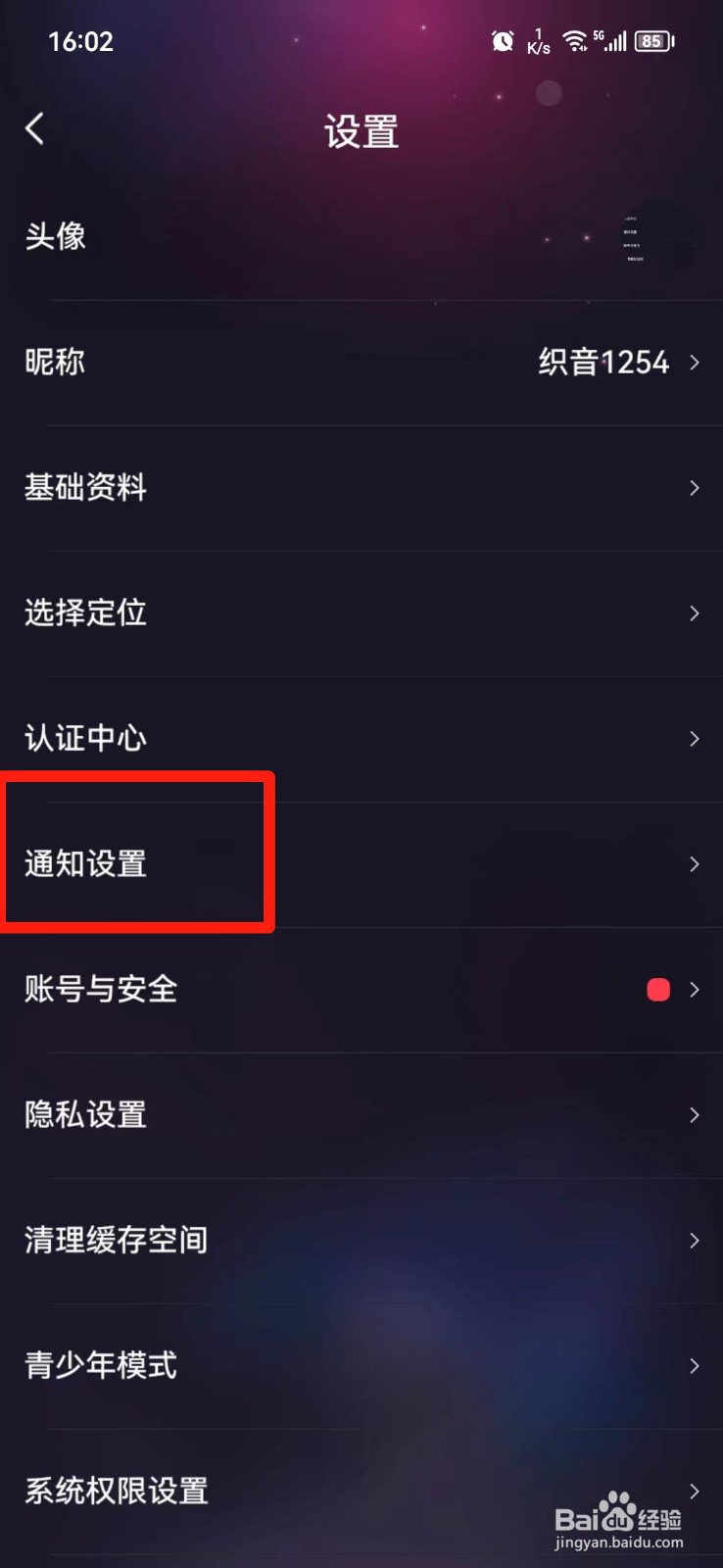723x1568 pixels.
Task: Tap the back arrow to leave Settings
Action: click(x=35, y=128)
